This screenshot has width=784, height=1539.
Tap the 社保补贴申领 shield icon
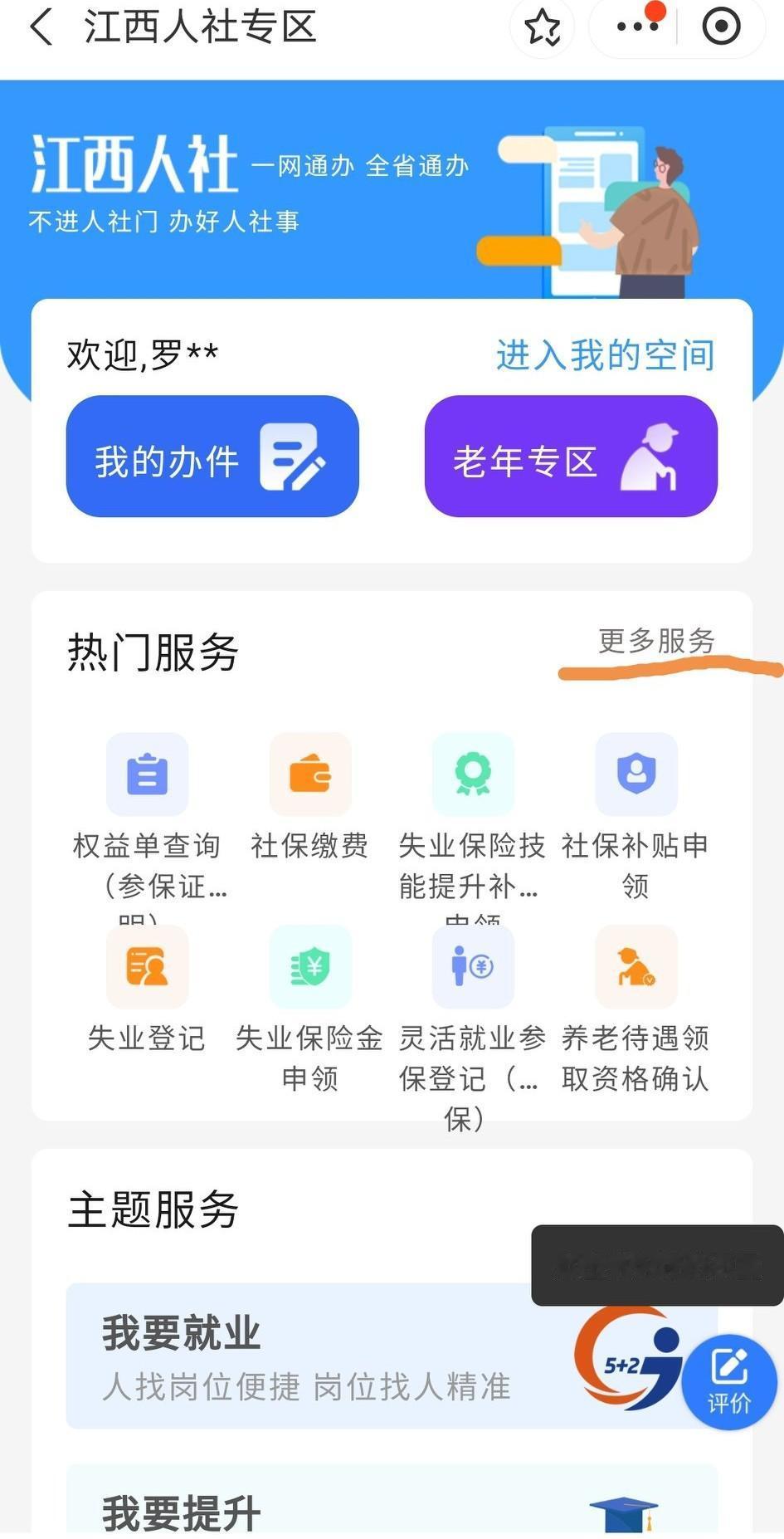[x=635, y=774]
